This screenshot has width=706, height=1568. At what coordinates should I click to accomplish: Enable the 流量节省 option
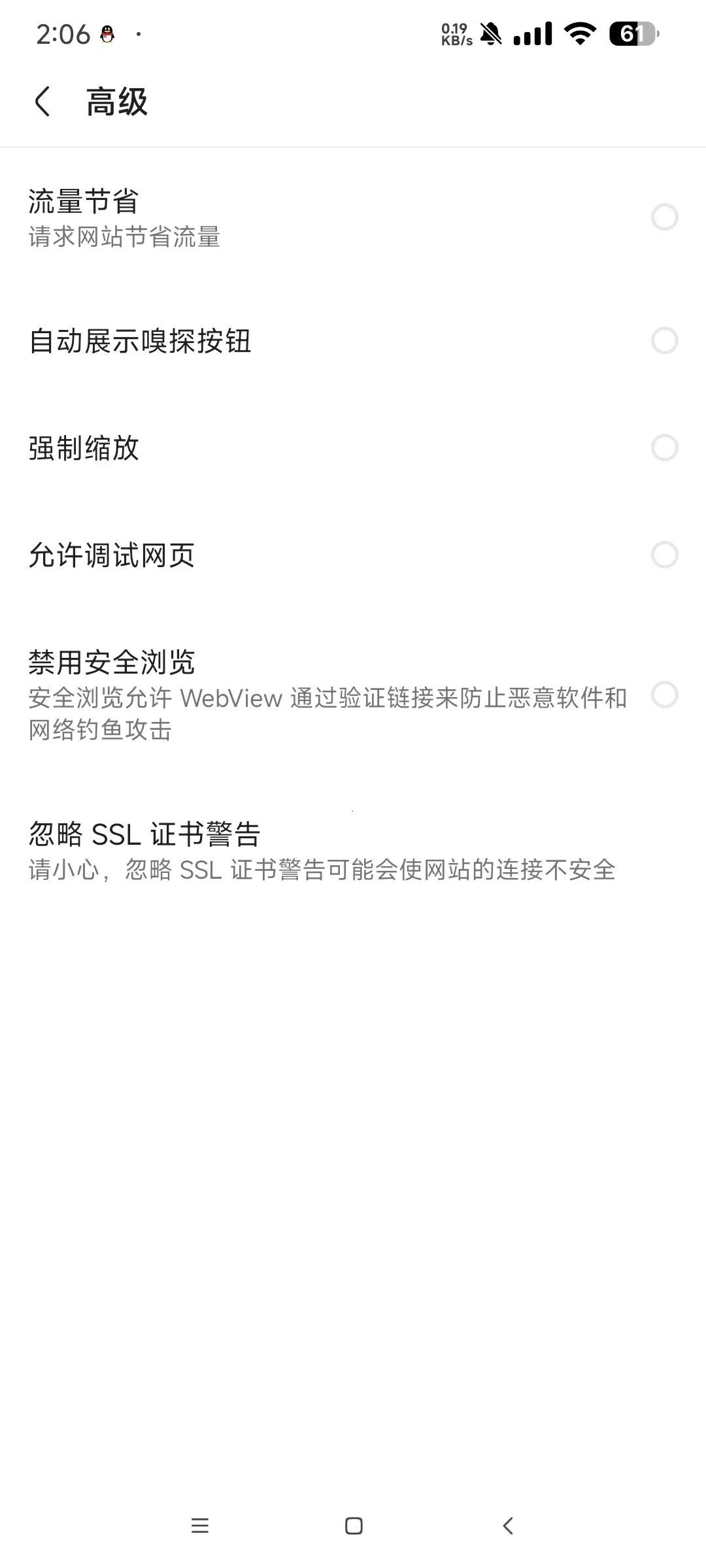664,217
